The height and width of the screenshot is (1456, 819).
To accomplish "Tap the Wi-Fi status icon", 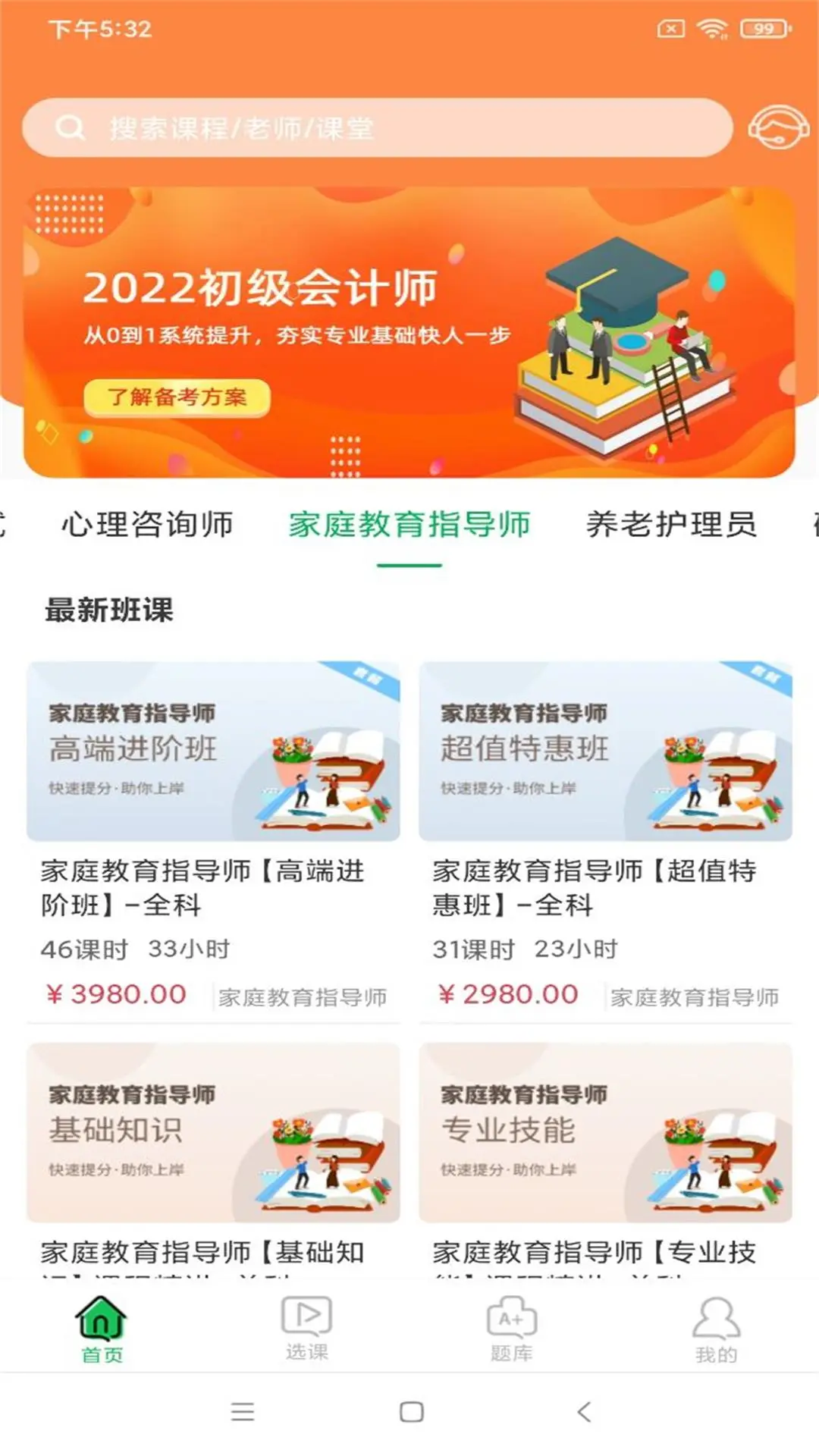I will click(711, 27).
